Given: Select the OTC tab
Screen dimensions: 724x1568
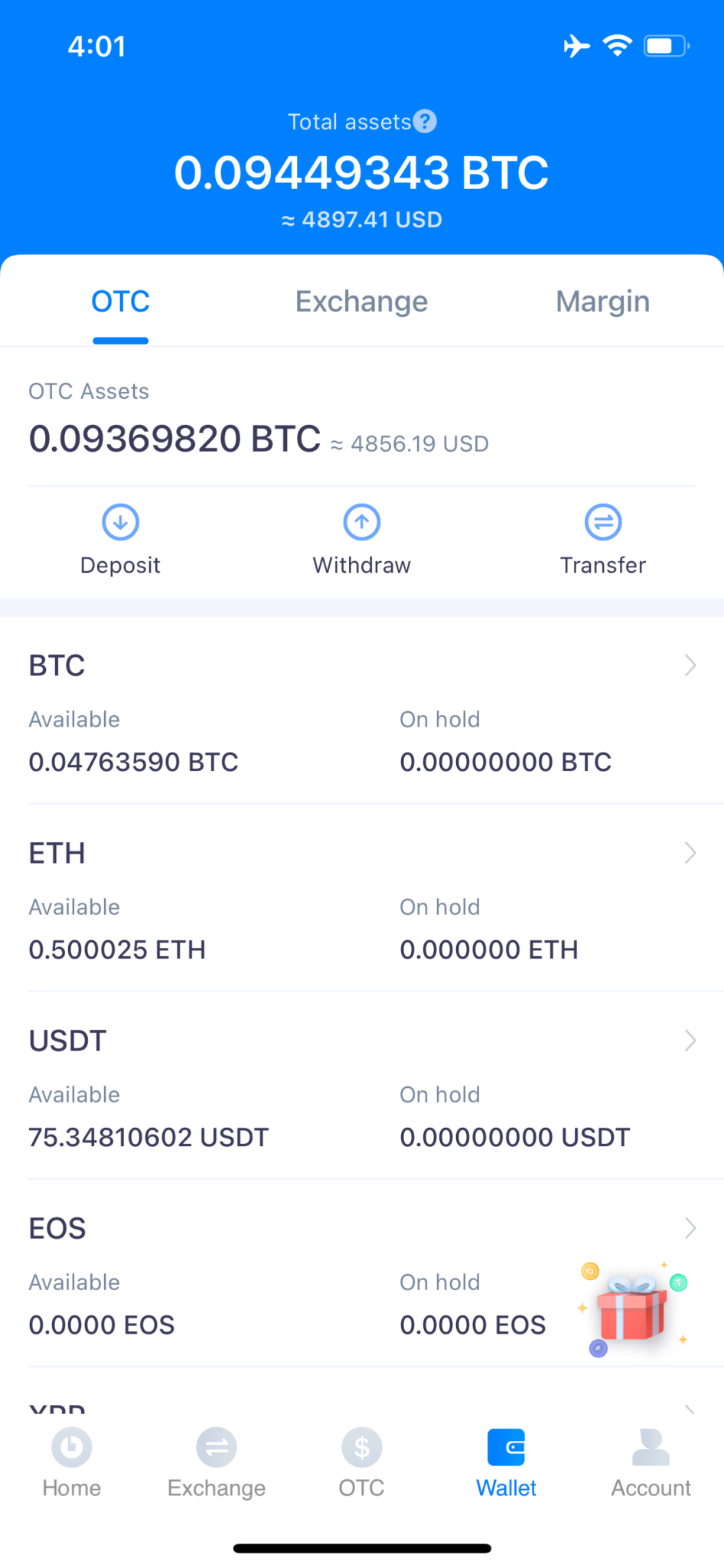Looking at the screenshot, I should [x=120, y=301].
